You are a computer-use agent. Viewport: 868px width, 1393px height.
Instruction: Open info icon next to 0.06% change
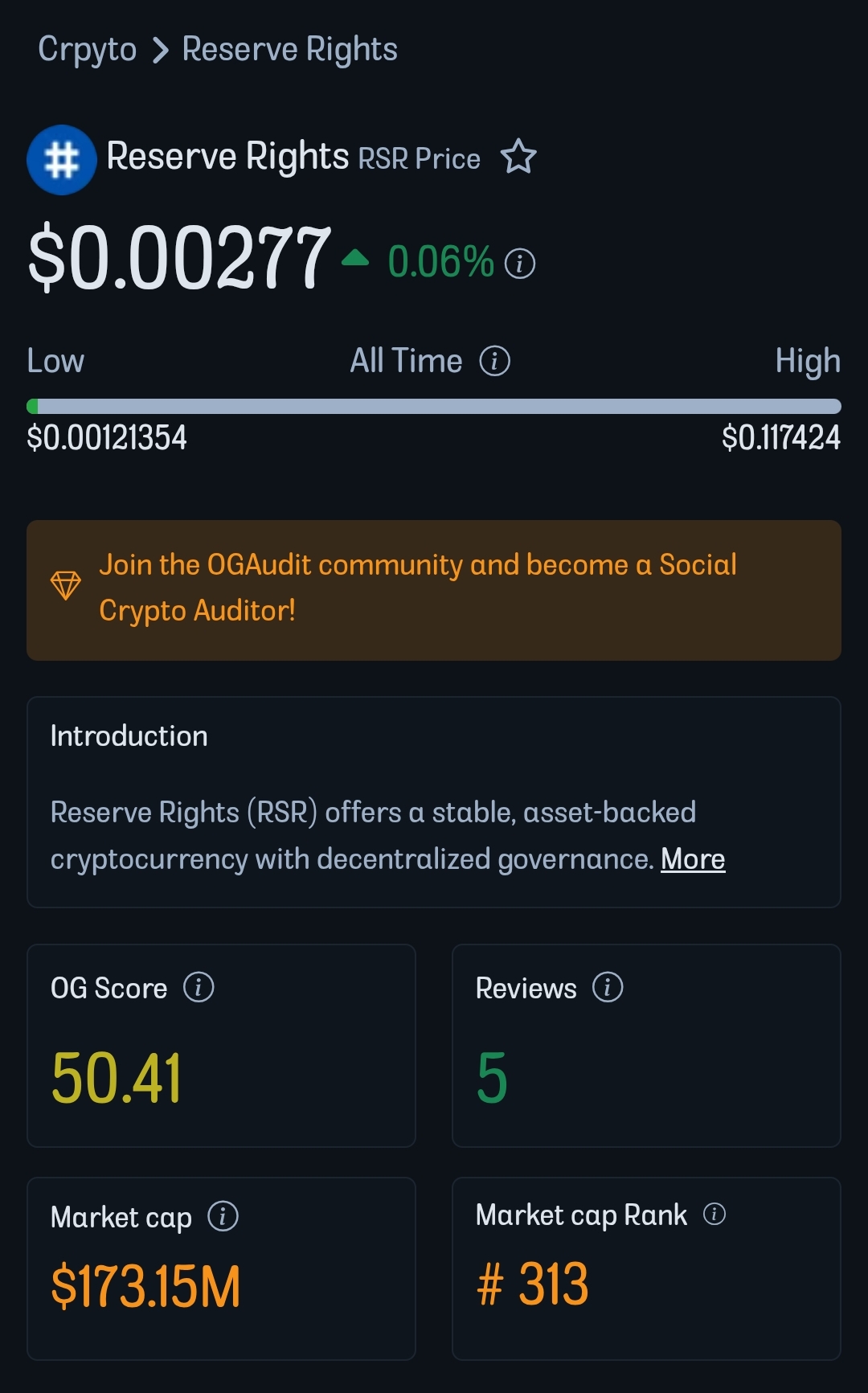(x=520, y=264)
